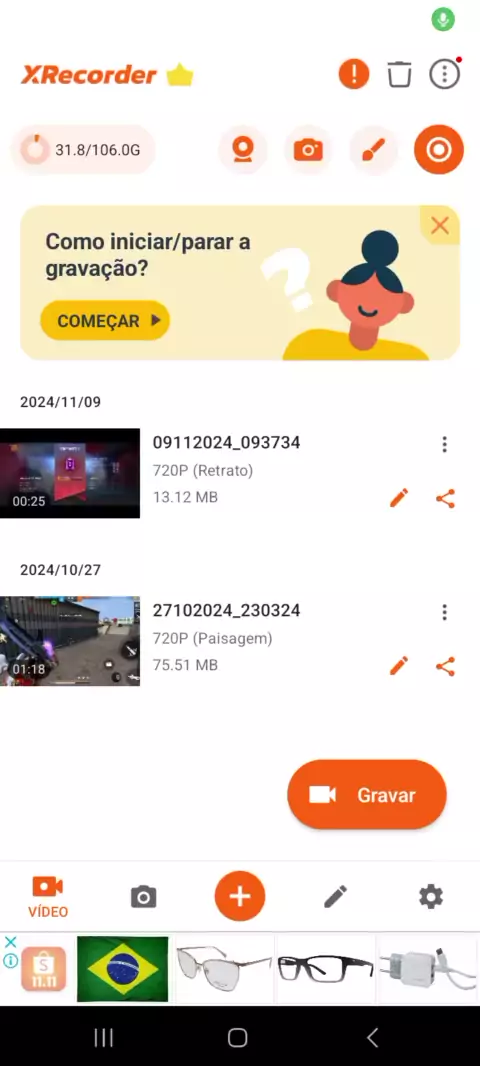The height and width of the screenshot is (1066, 480).
Task: Open the trash bin icon
Action: point(399,74)
